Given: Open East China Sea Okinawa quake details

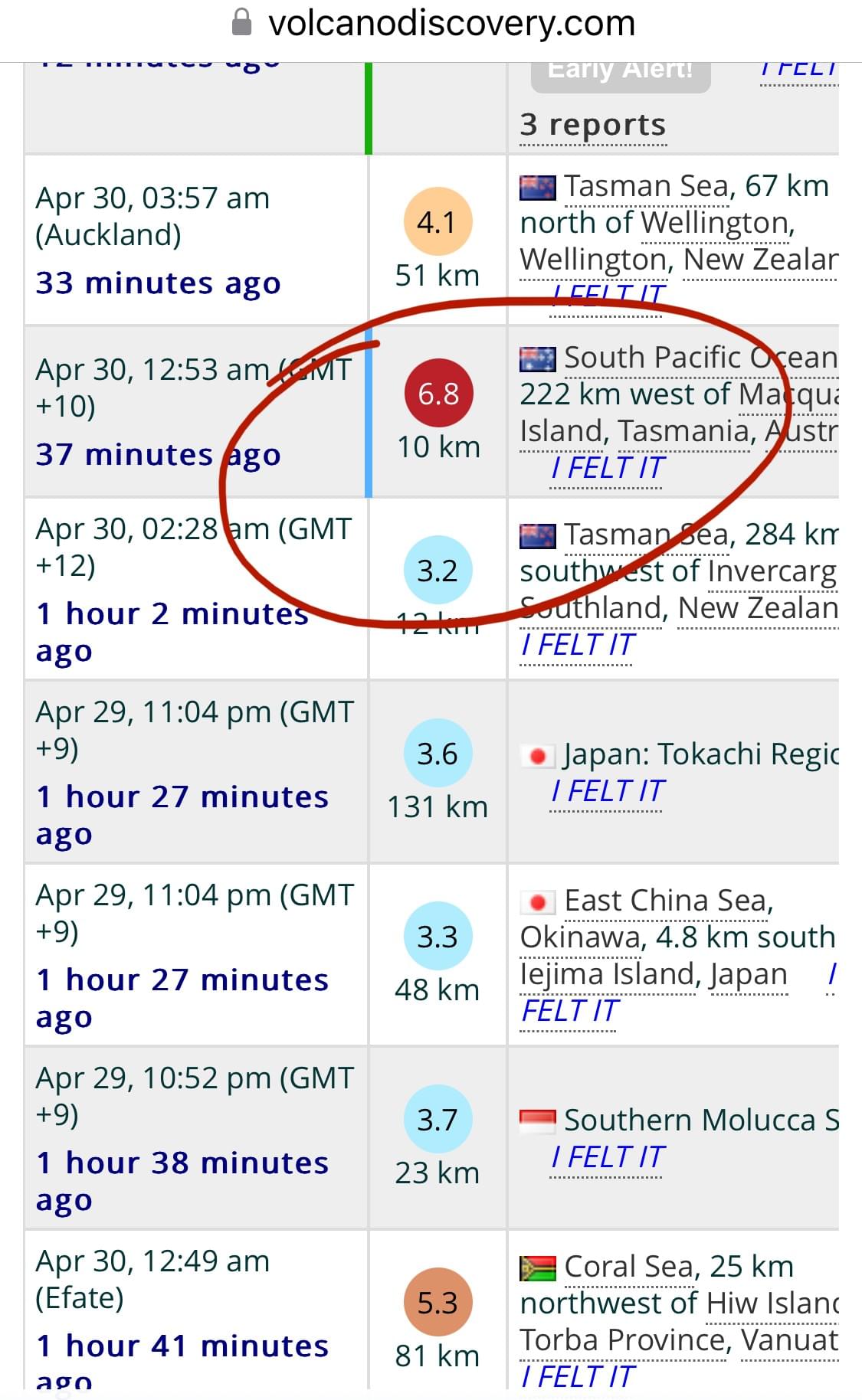Looking at the screenshot, I should 674,937.
